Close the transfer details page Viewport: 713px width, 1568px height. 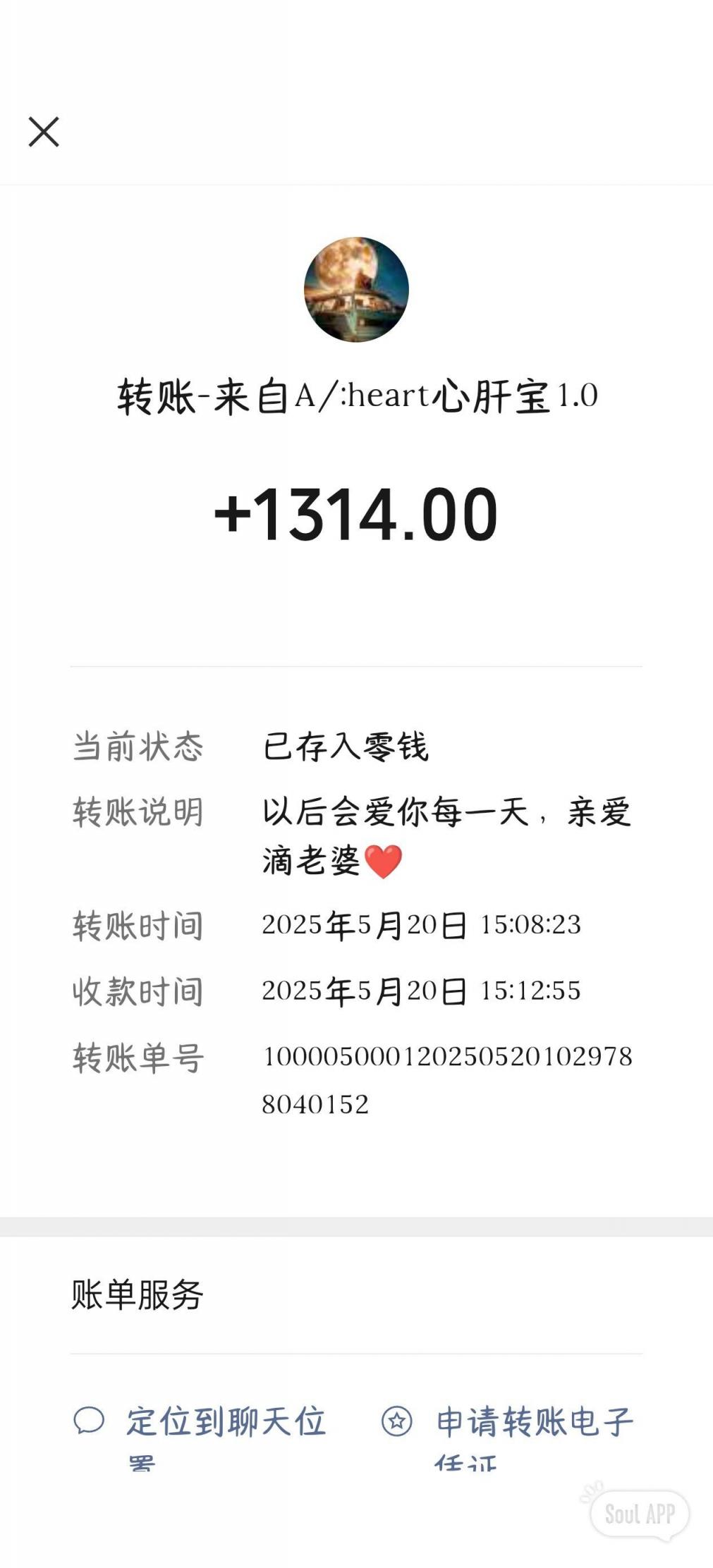[x=44, y=132]
